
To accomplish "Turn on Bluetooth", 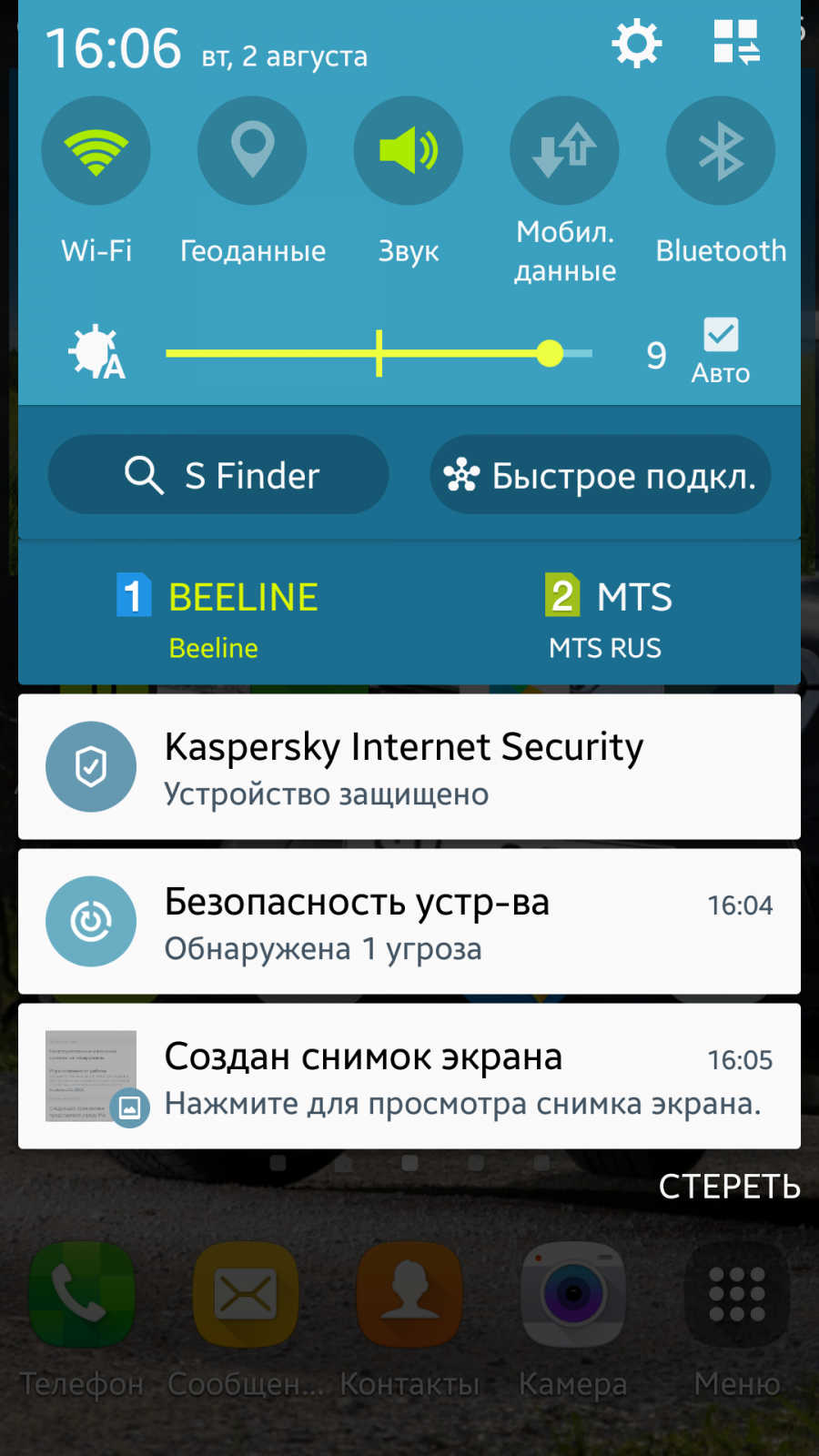I will pos(720,151).
